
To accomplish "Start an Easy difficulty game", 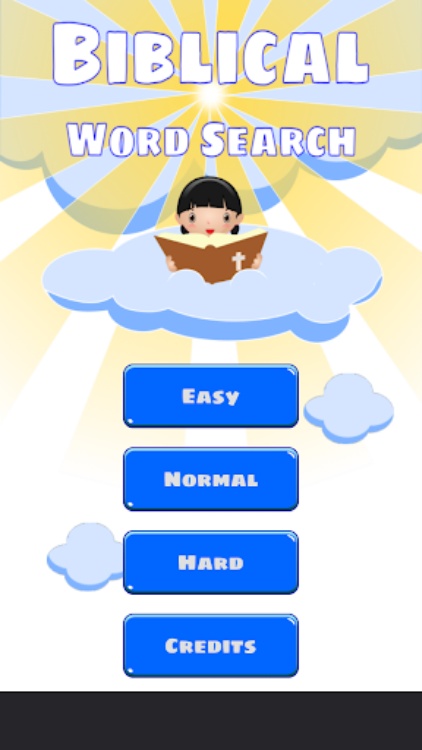I will point(211,396).
